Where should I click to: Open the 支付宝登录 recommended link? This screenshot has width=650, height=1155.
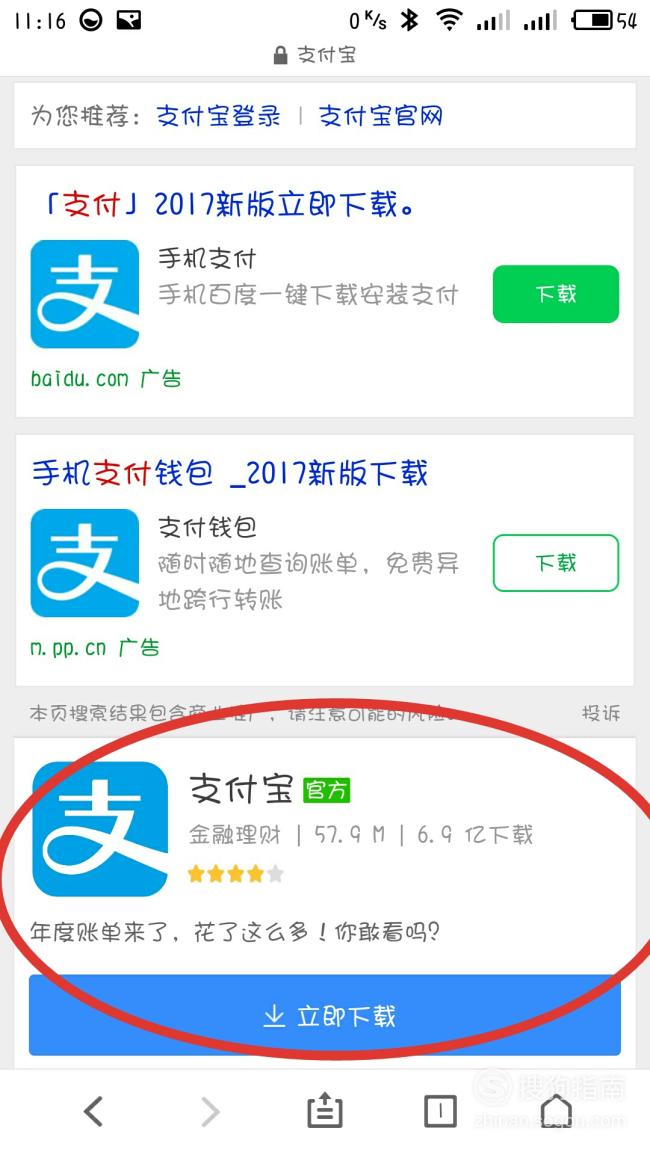[218, 116]
